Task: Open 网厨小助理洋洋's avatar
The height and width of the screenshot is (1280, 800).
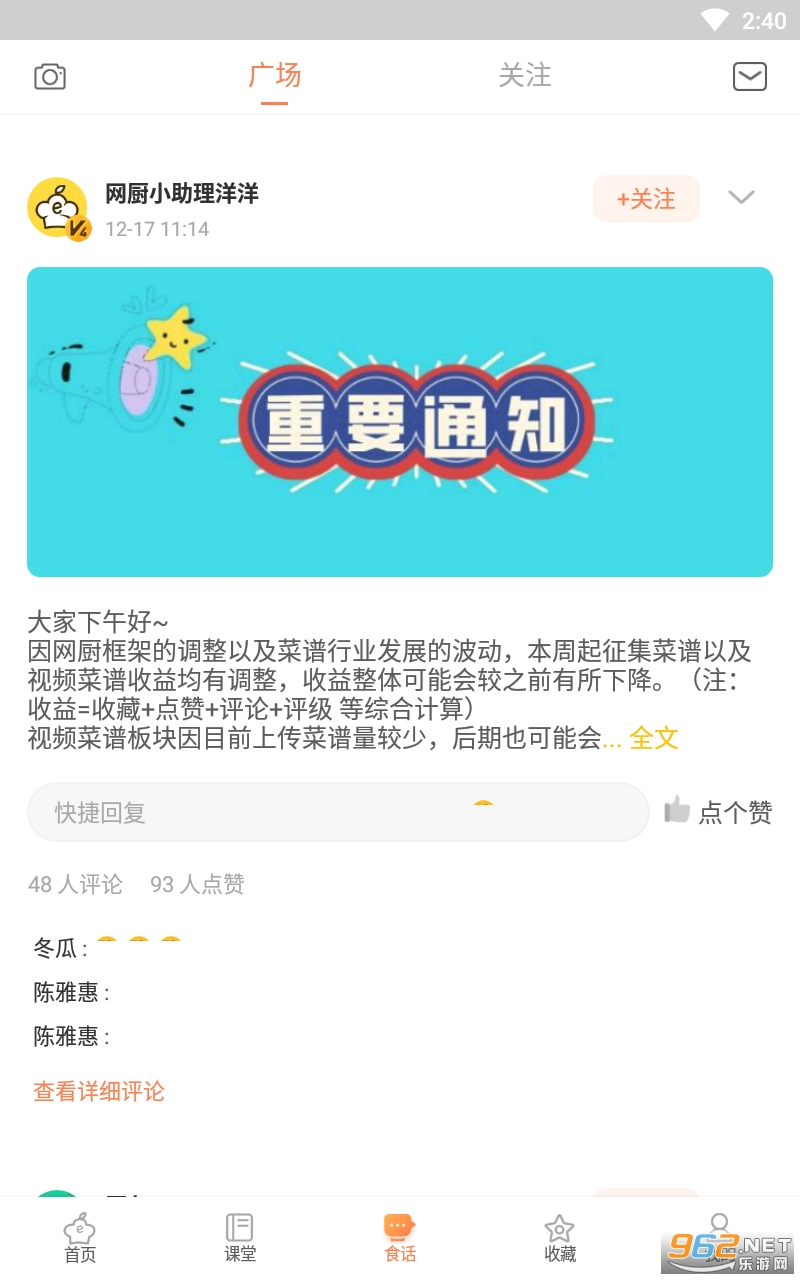Action: 58,209
